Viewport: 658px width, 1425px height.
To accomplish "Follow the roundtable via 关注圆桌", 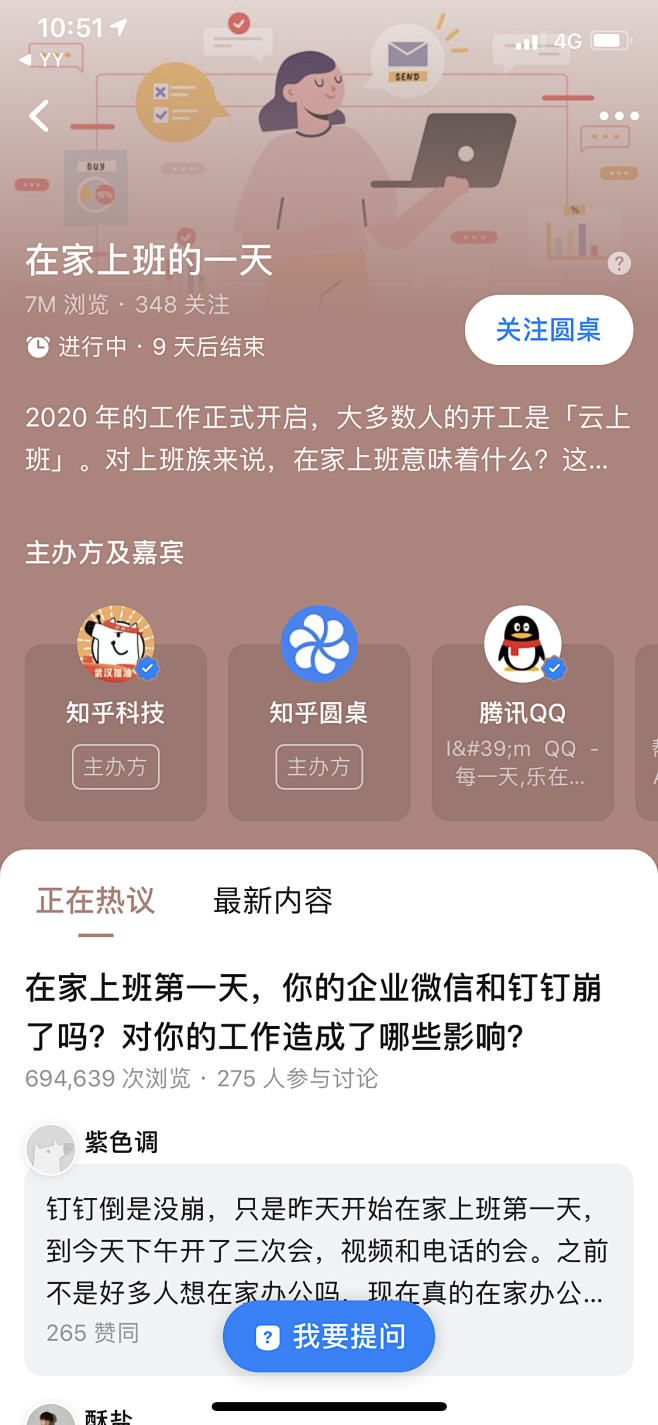I will click(549, 330).
